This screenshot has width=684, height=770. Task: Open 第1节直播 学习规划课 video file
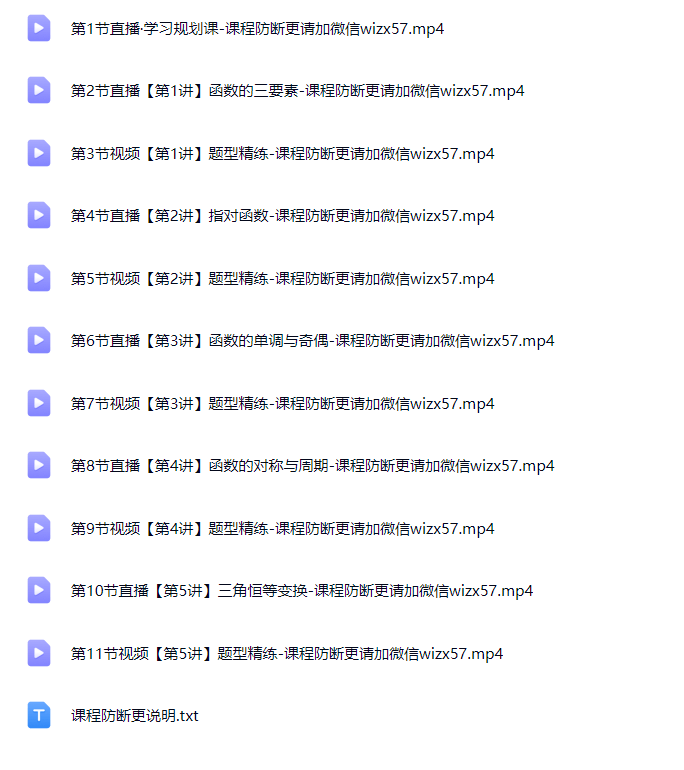pos(257,28)
